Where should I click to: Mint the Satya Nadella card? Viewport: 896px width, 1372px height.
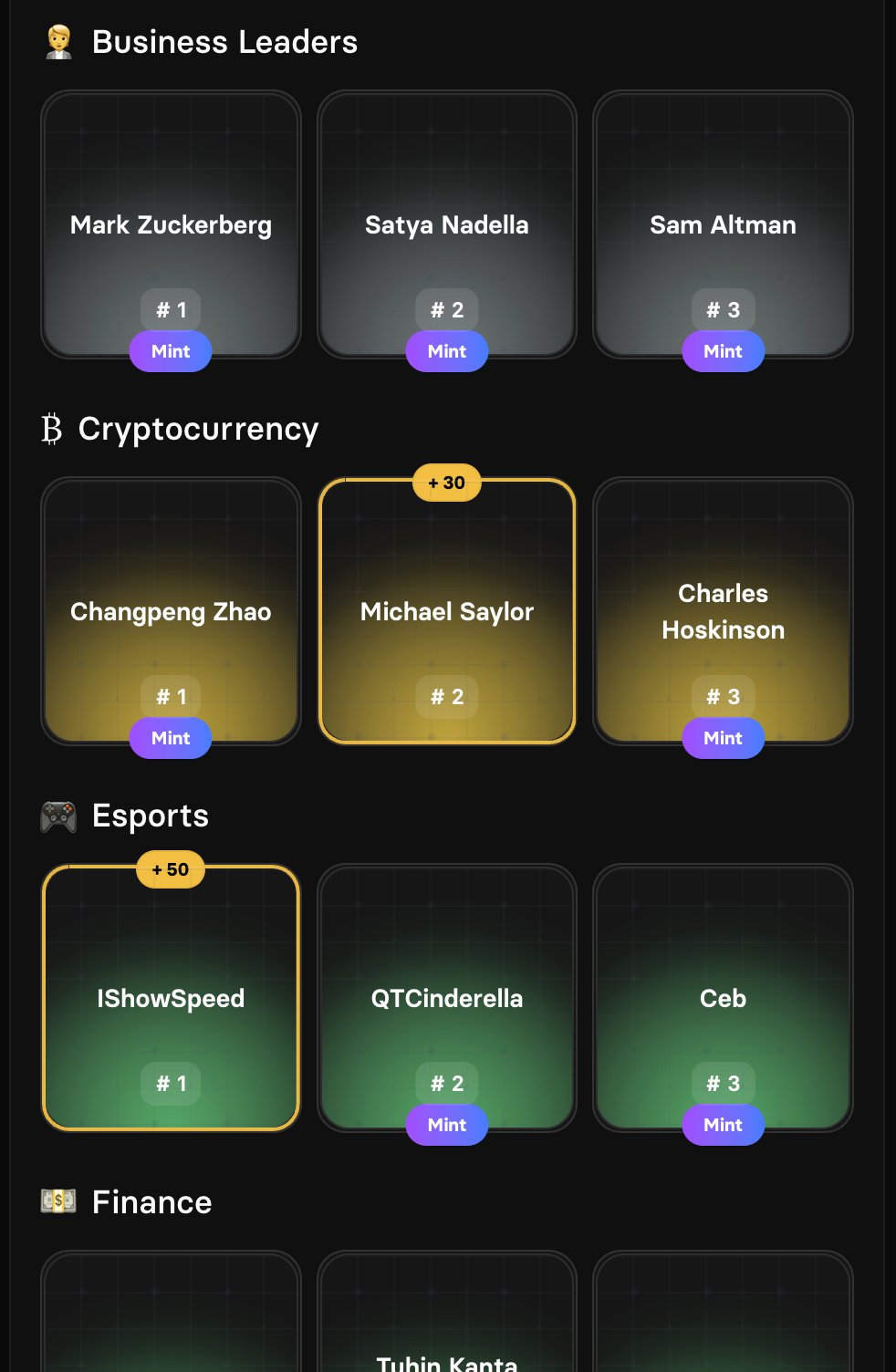(447, 351)
